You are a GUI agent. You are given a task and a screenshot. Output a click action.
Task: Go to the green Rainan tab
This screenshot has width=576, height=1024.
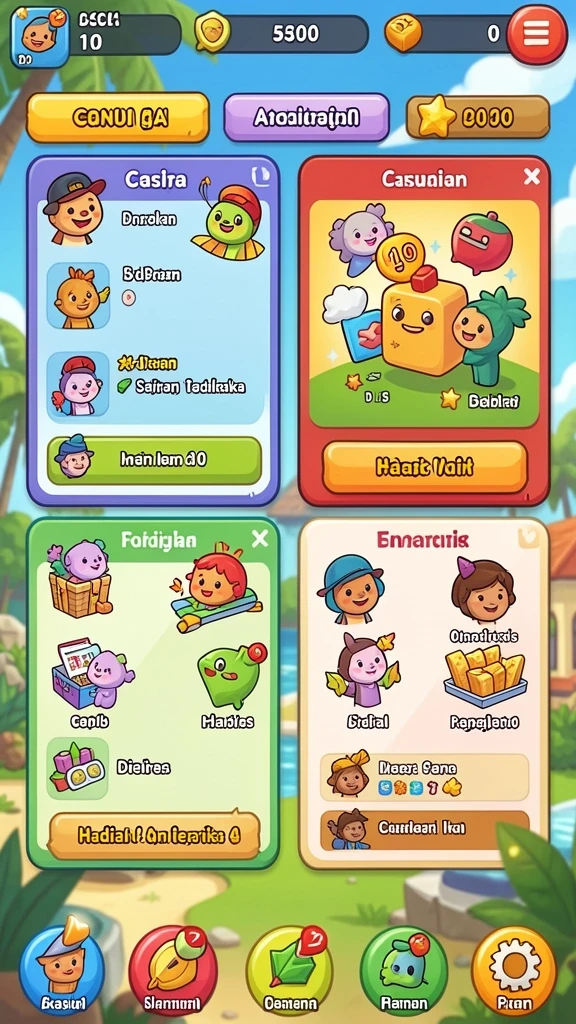pos(404,969)
